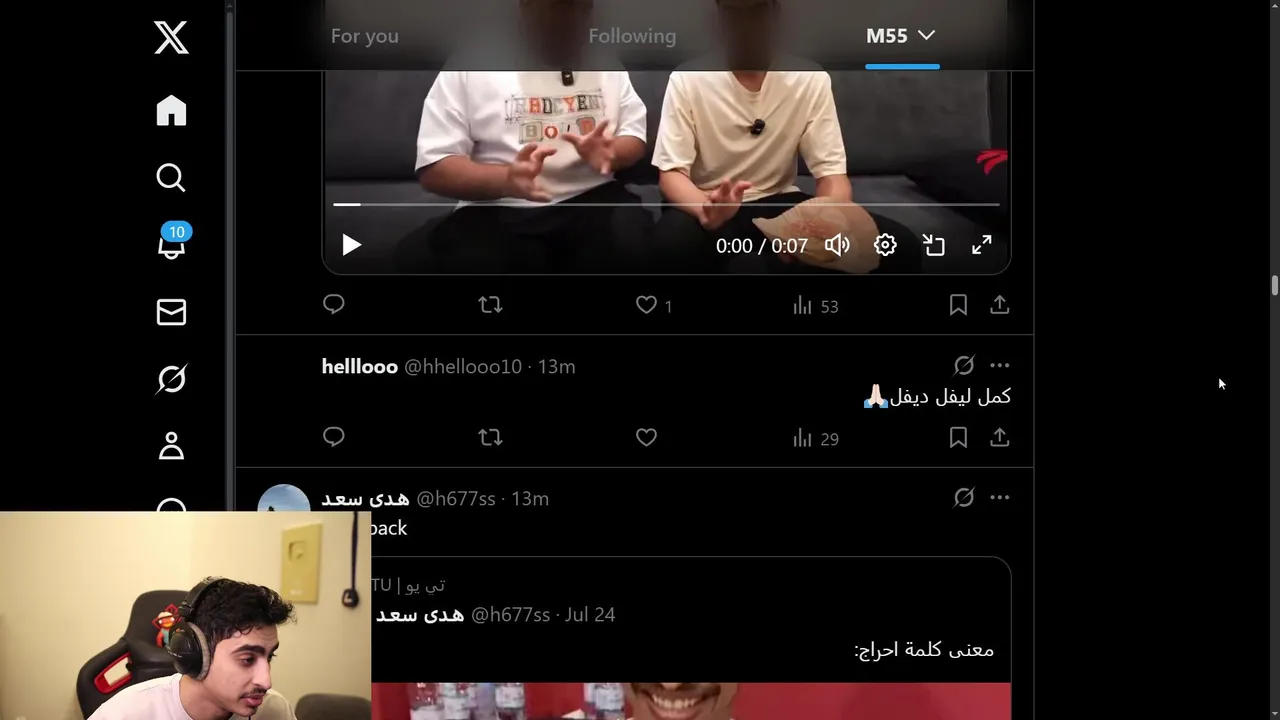This screenshot has width=1280, height=720.
Task: Play the 0:07 video
Action: 351,245
